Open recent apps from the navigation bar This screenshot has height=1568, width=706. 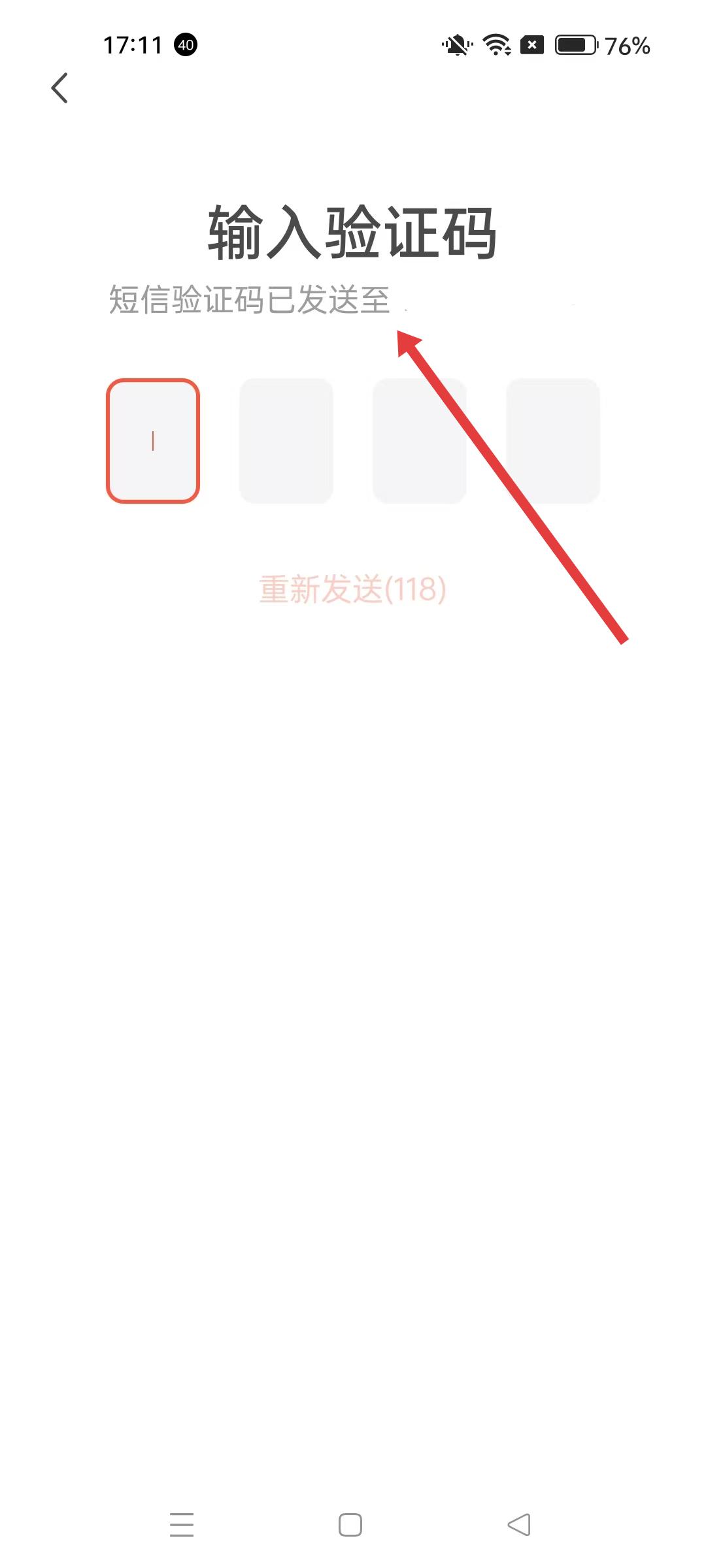(x=182, y=1525)
